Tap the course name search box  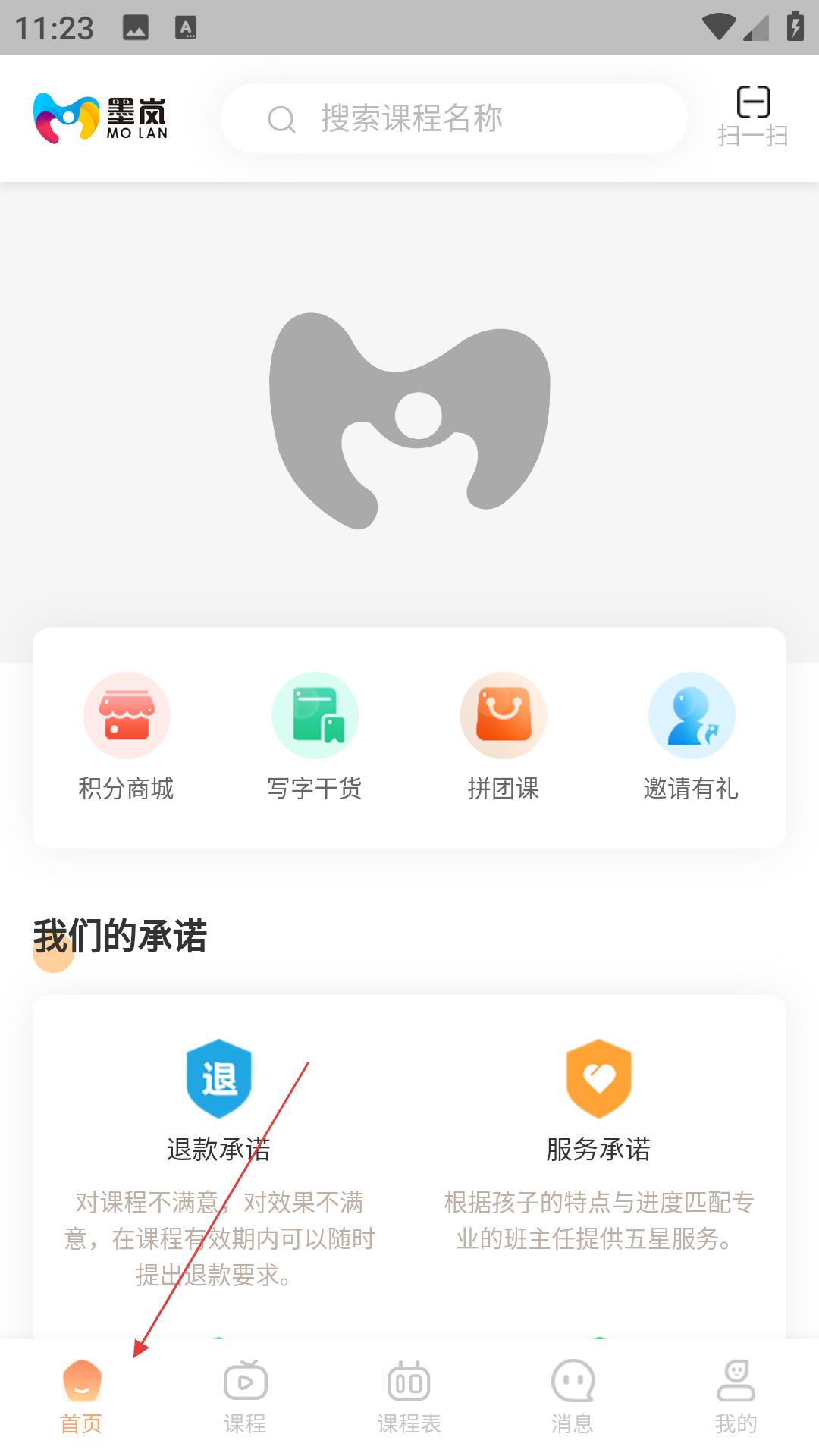click(453, 118)
